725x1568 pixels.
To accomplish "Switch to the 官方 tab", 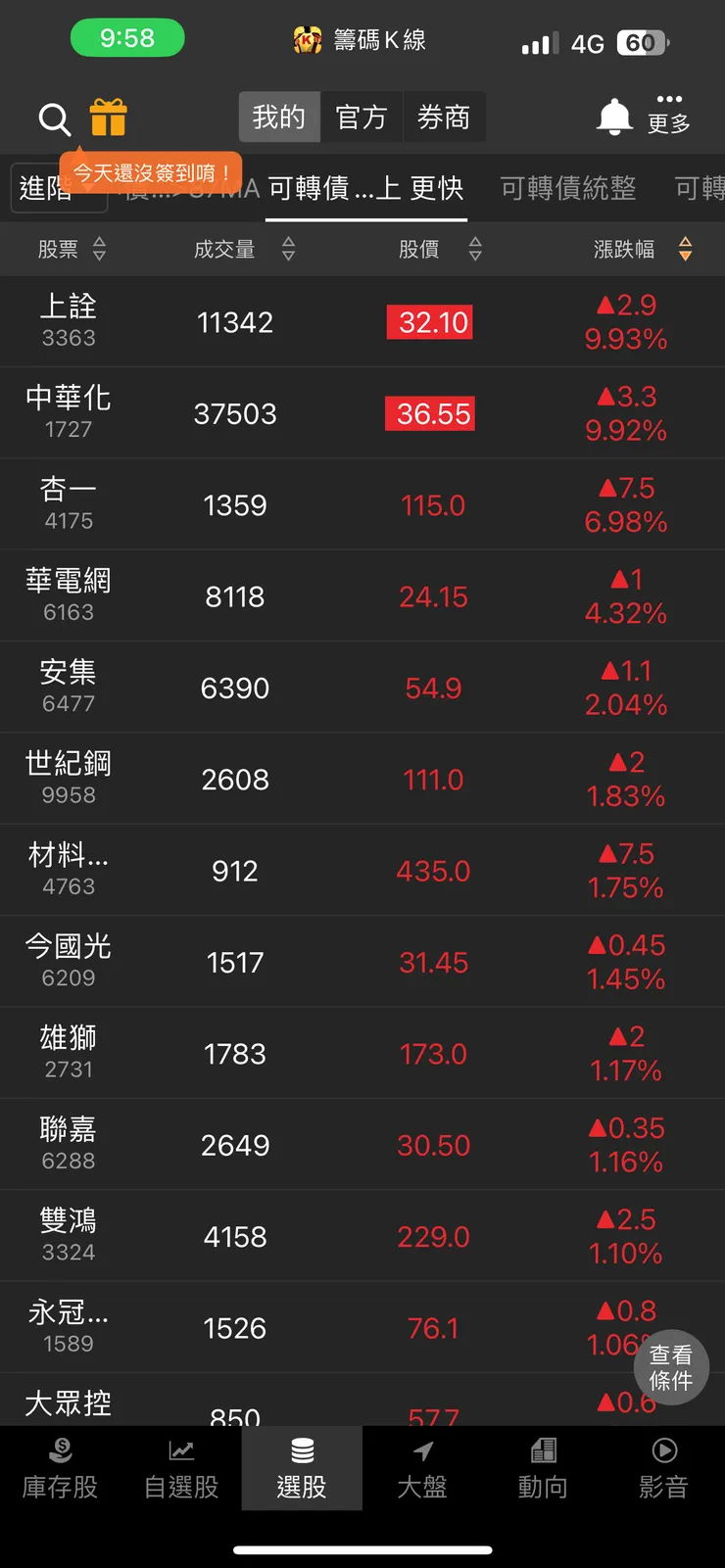I will pyautogui.click(x=362, y=117).
